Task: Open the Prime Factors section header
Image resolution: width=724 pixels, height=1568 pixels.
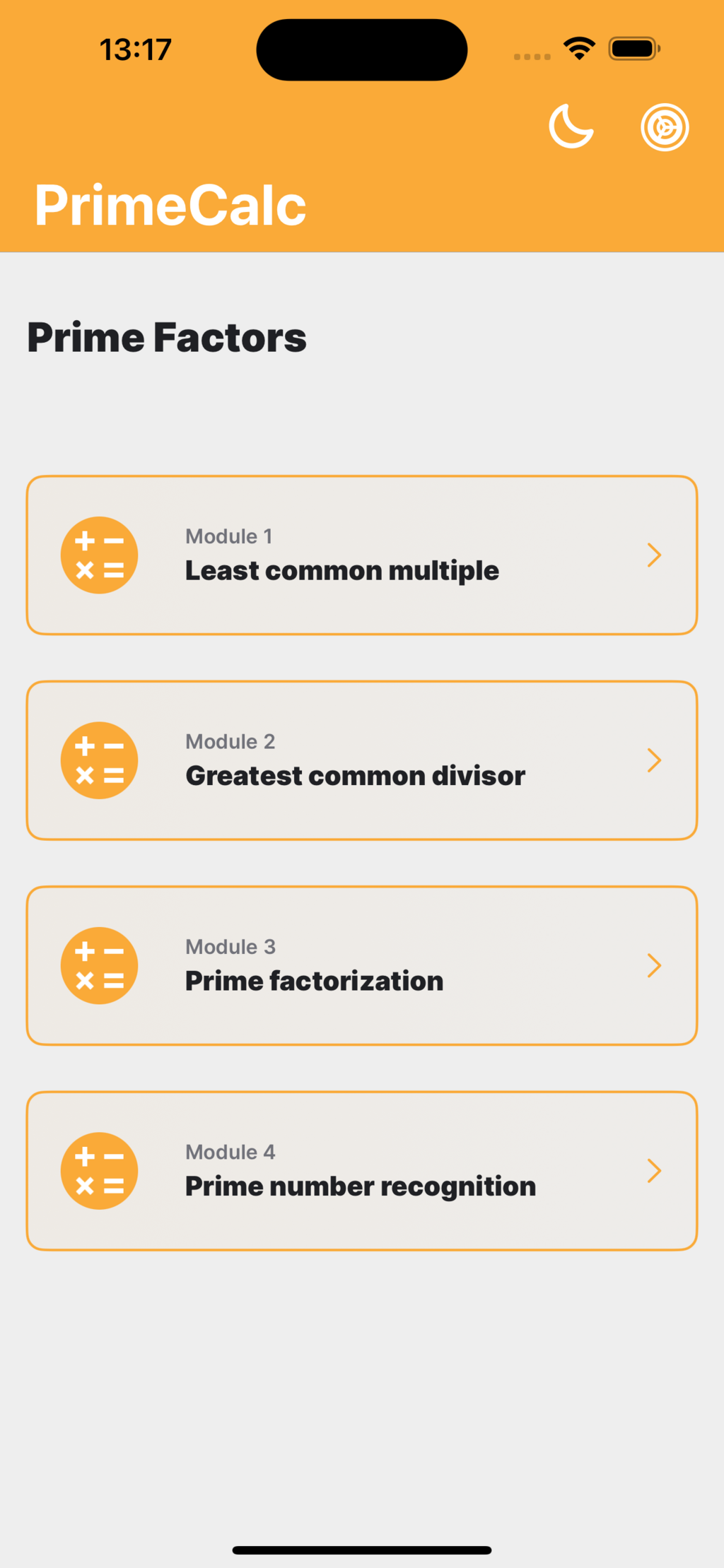Action: point(167,337)
